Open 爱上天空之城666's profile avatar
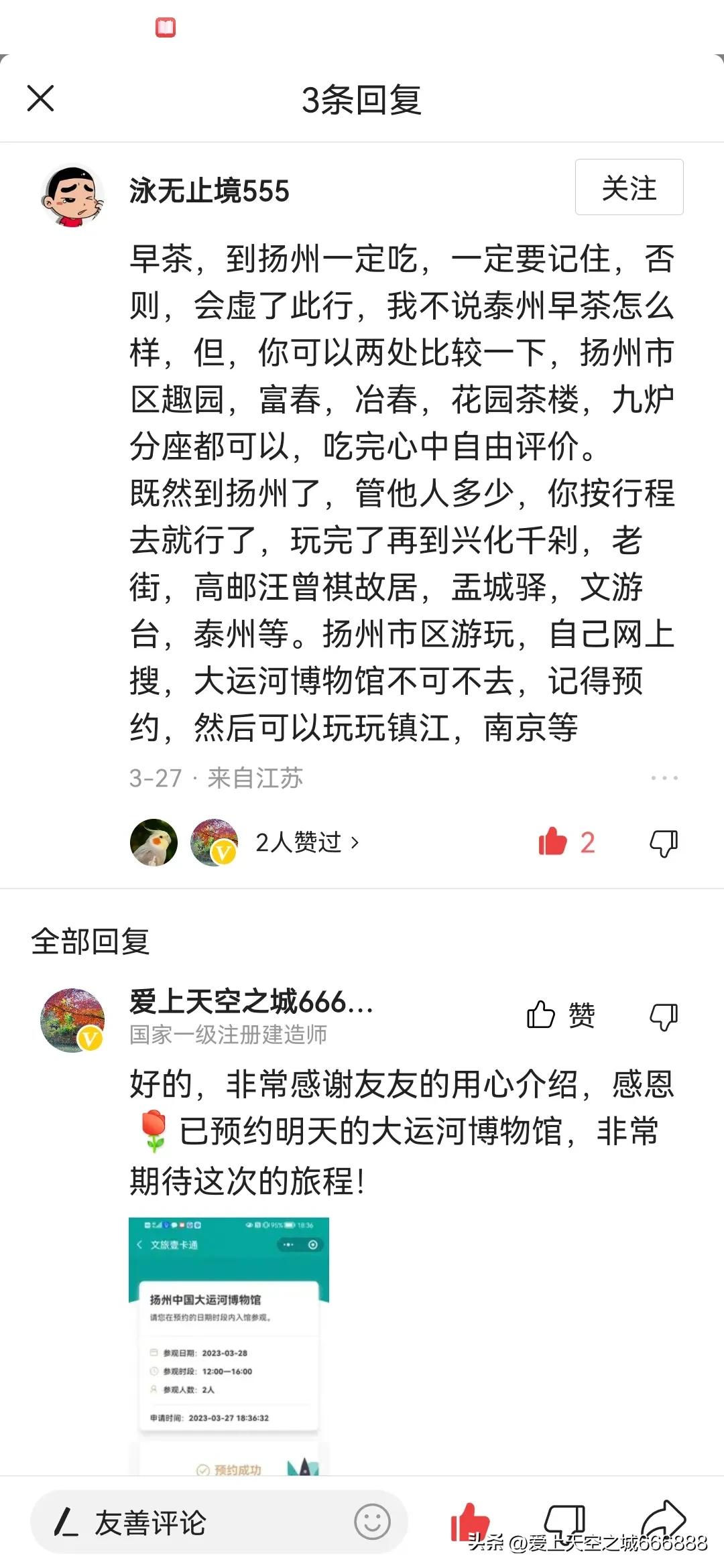The width and height of the screenshot is (724, 1568). point(72,1020)
